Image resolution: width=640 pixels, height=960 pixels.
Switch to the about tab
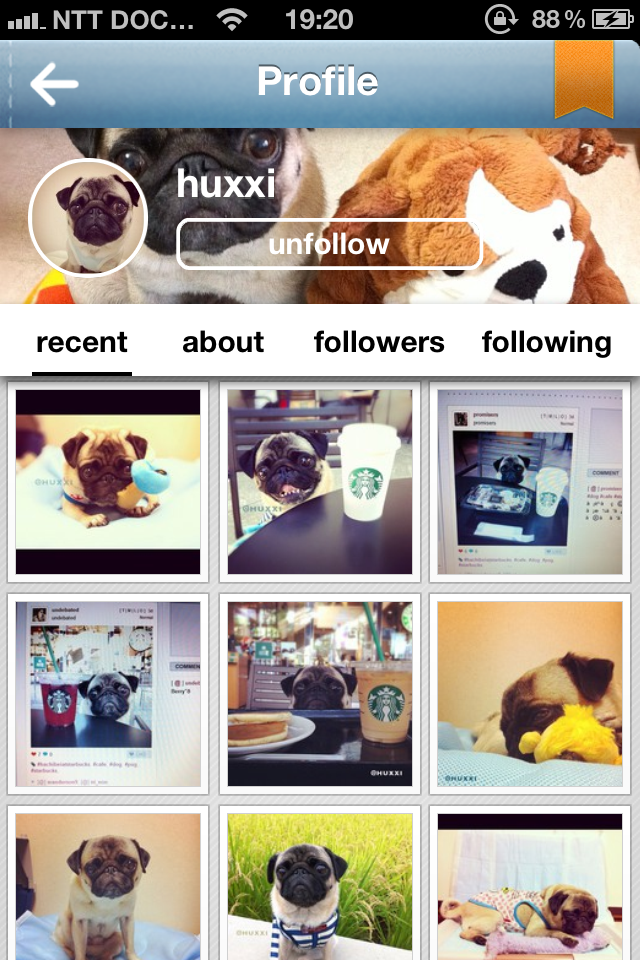click(223, 342)
